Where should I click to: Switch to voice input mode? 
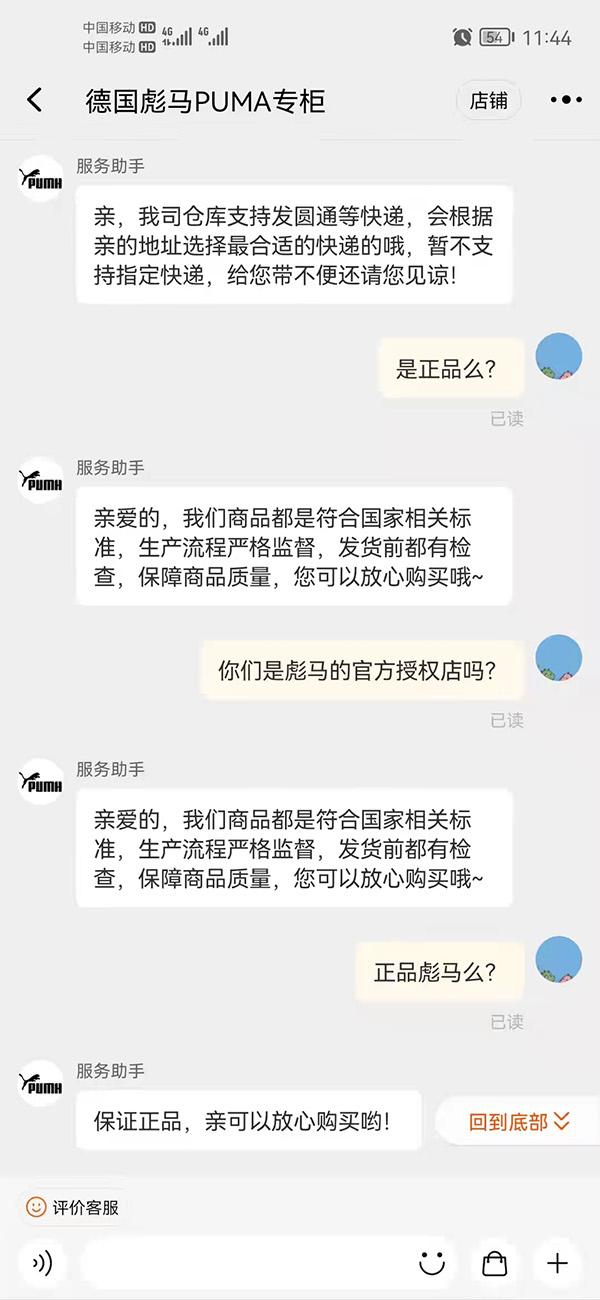(x=42, y=1263)
